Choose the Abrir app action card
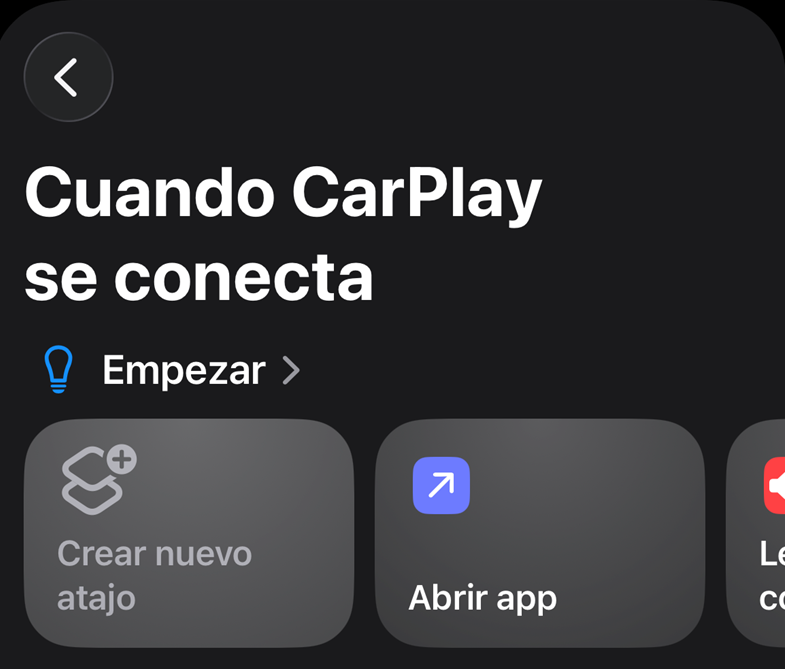This screenshot has width=785, height=669. (x=539, y=533)
